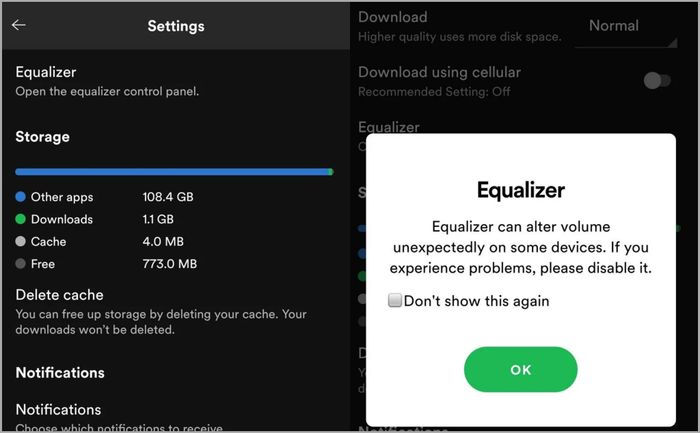Confirm the Equalizer dialog with OK
This screenshot has width=700, height=433.
tap(521, 370)
